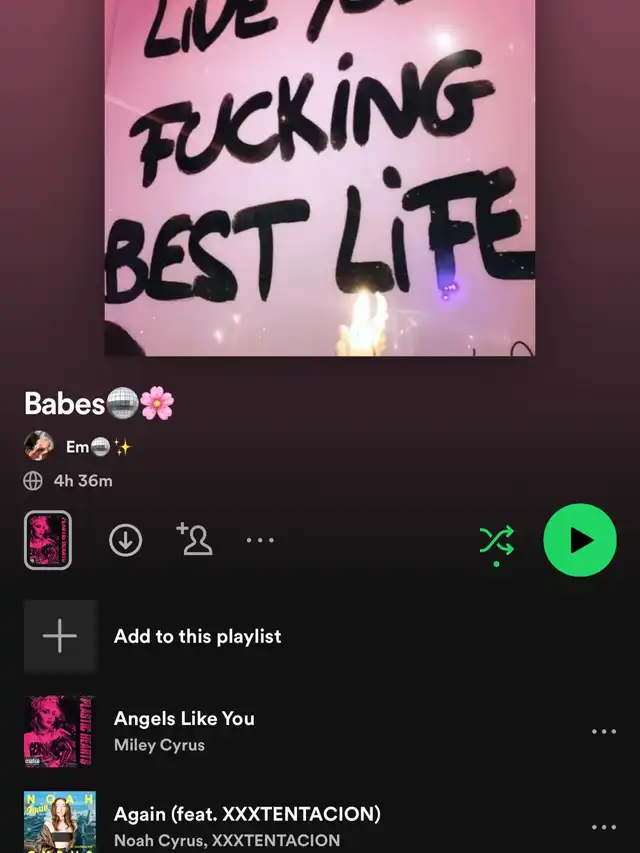Open more options for Angels Like You
This screenshot has width=640, height=853.
(x=604, y=731)
